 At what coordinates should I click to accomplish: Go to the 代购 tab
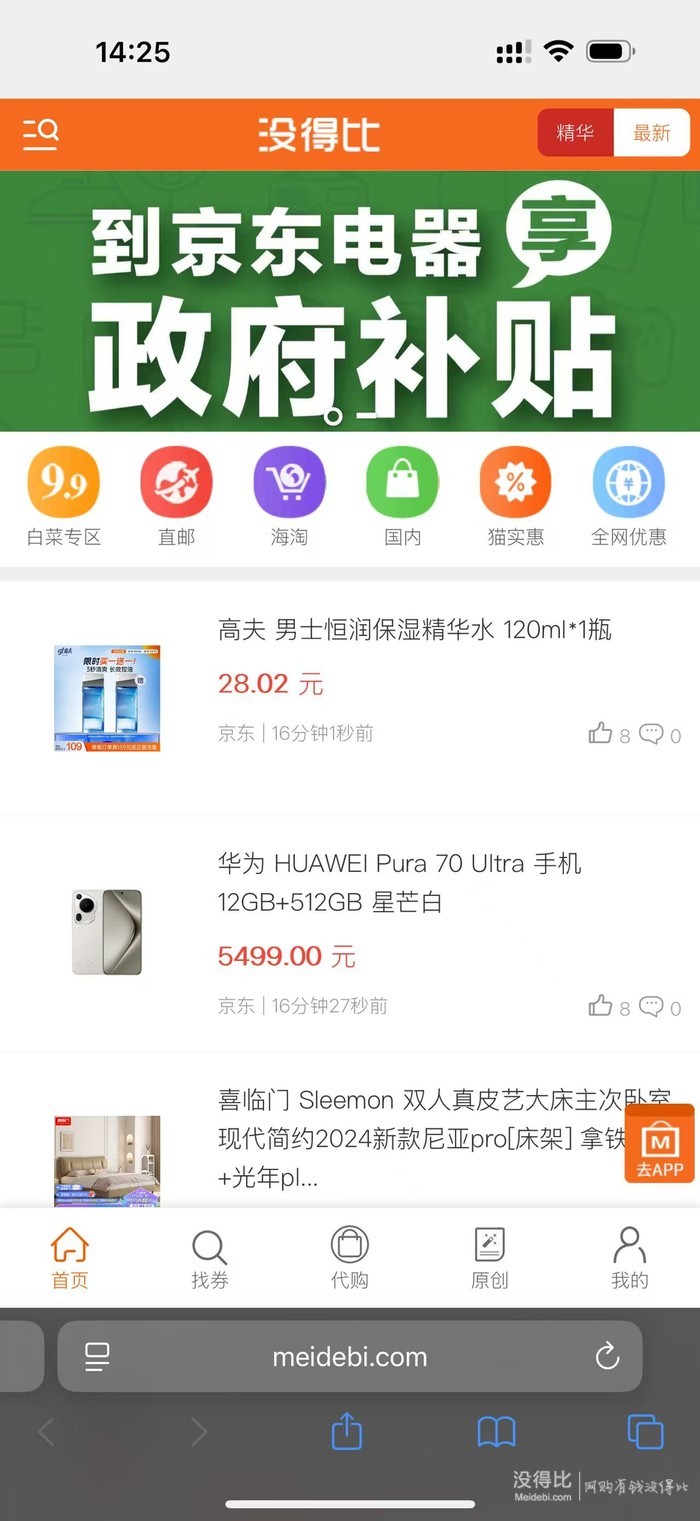(x=349, y=1258)
